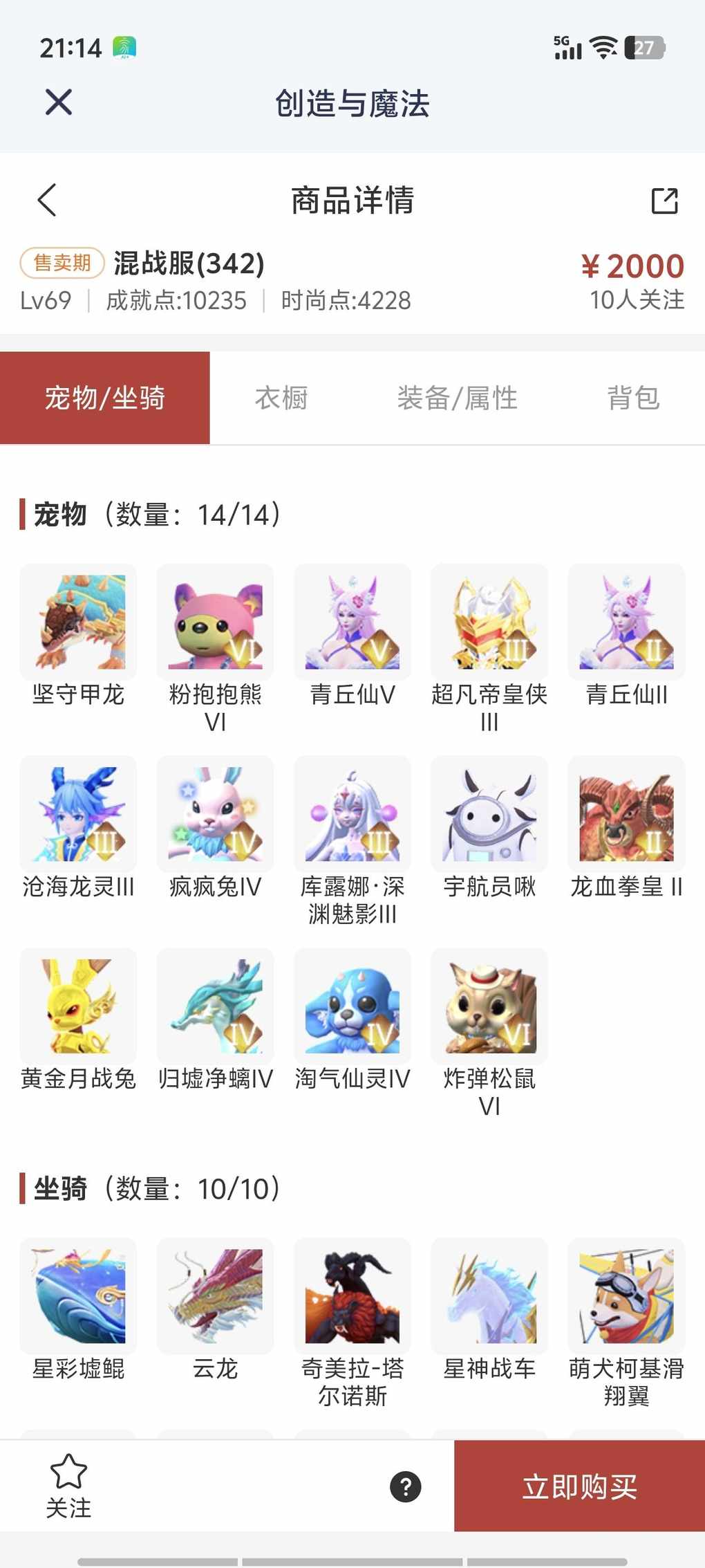This screenshot has width=705, height=1568.
Task: Select the 宇航员啾 pet
Action: click(x=489, y=814)
